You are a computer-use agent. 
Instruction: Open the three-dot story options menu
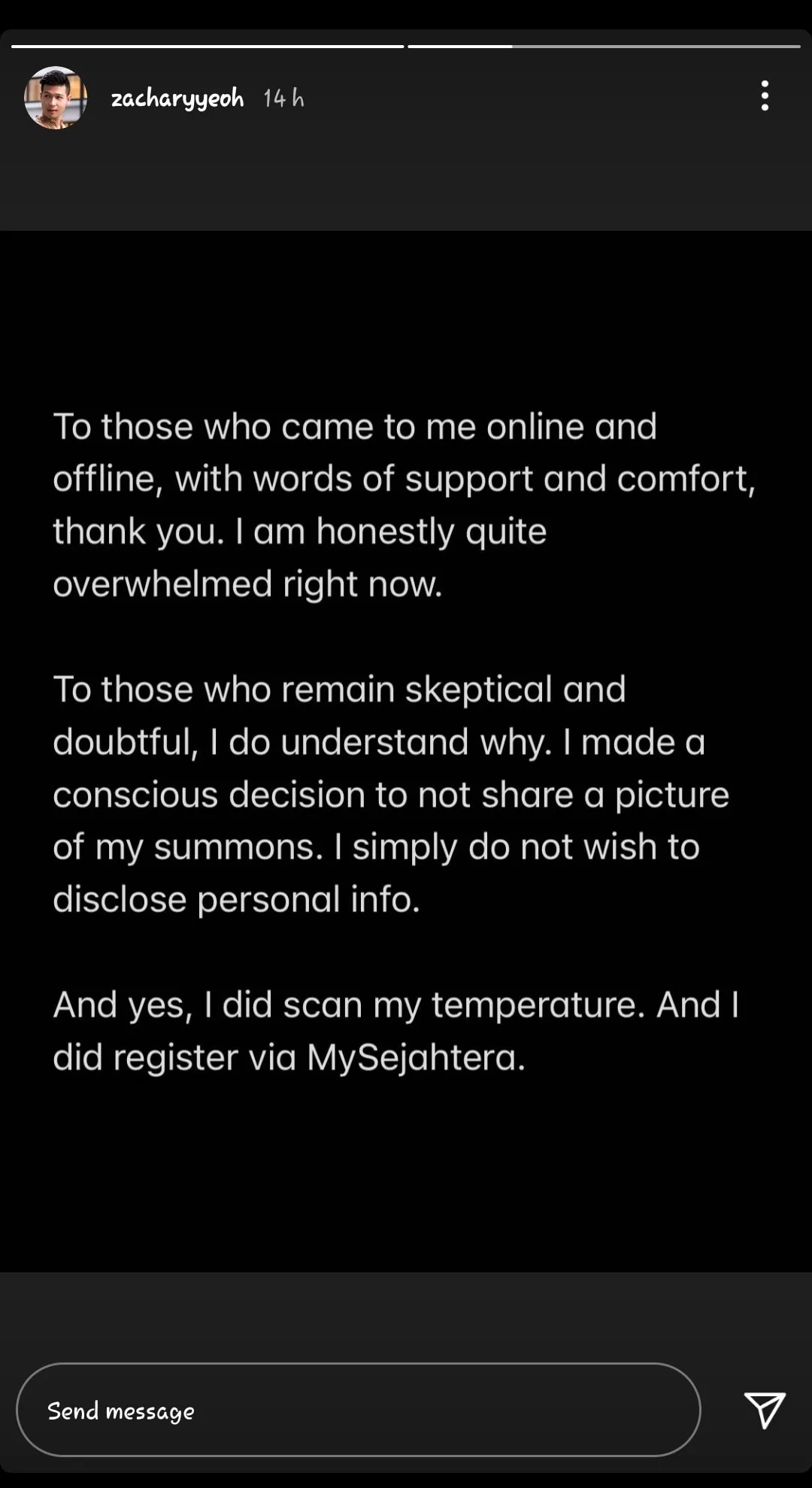click(x=765, y=96)
